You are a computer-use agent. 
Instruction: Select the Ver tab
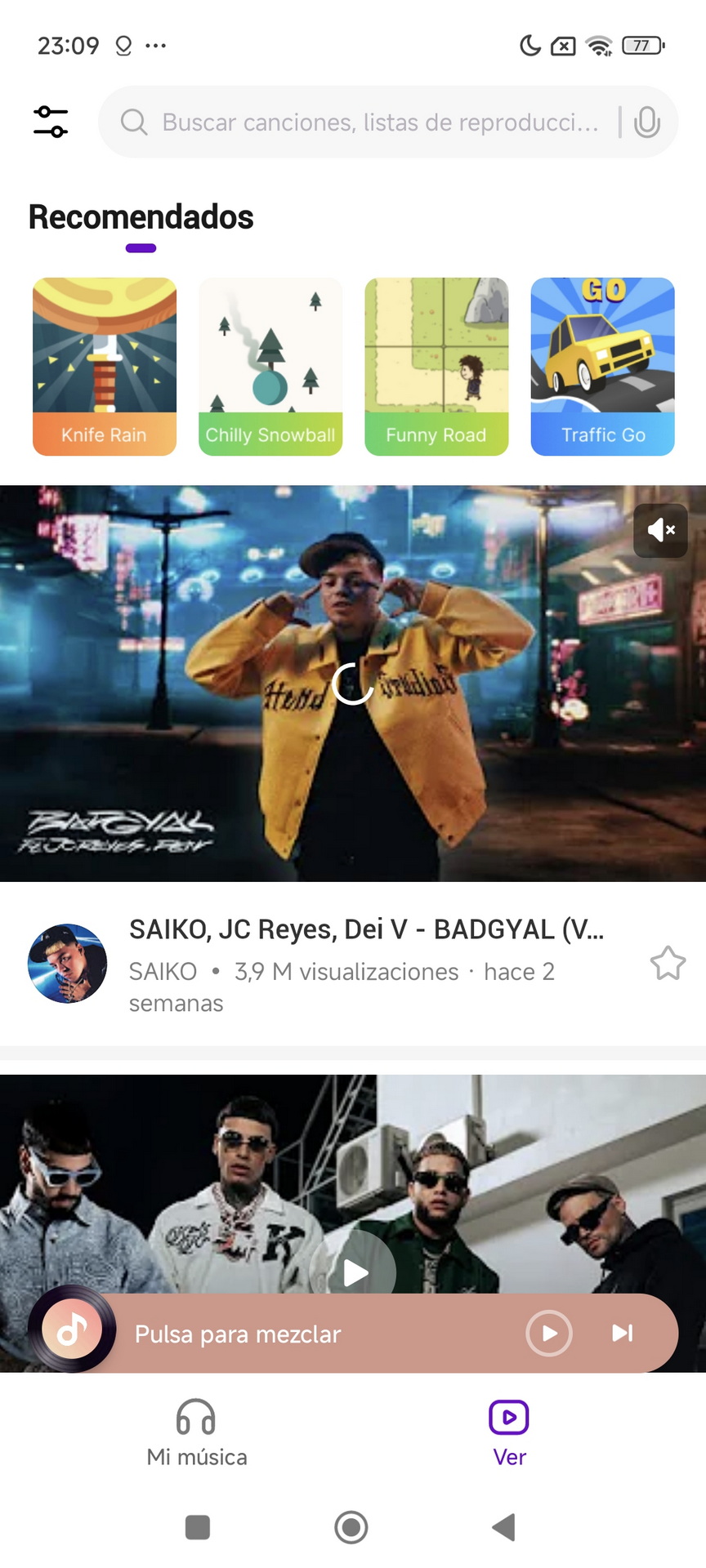click(x=509, y=1433)
